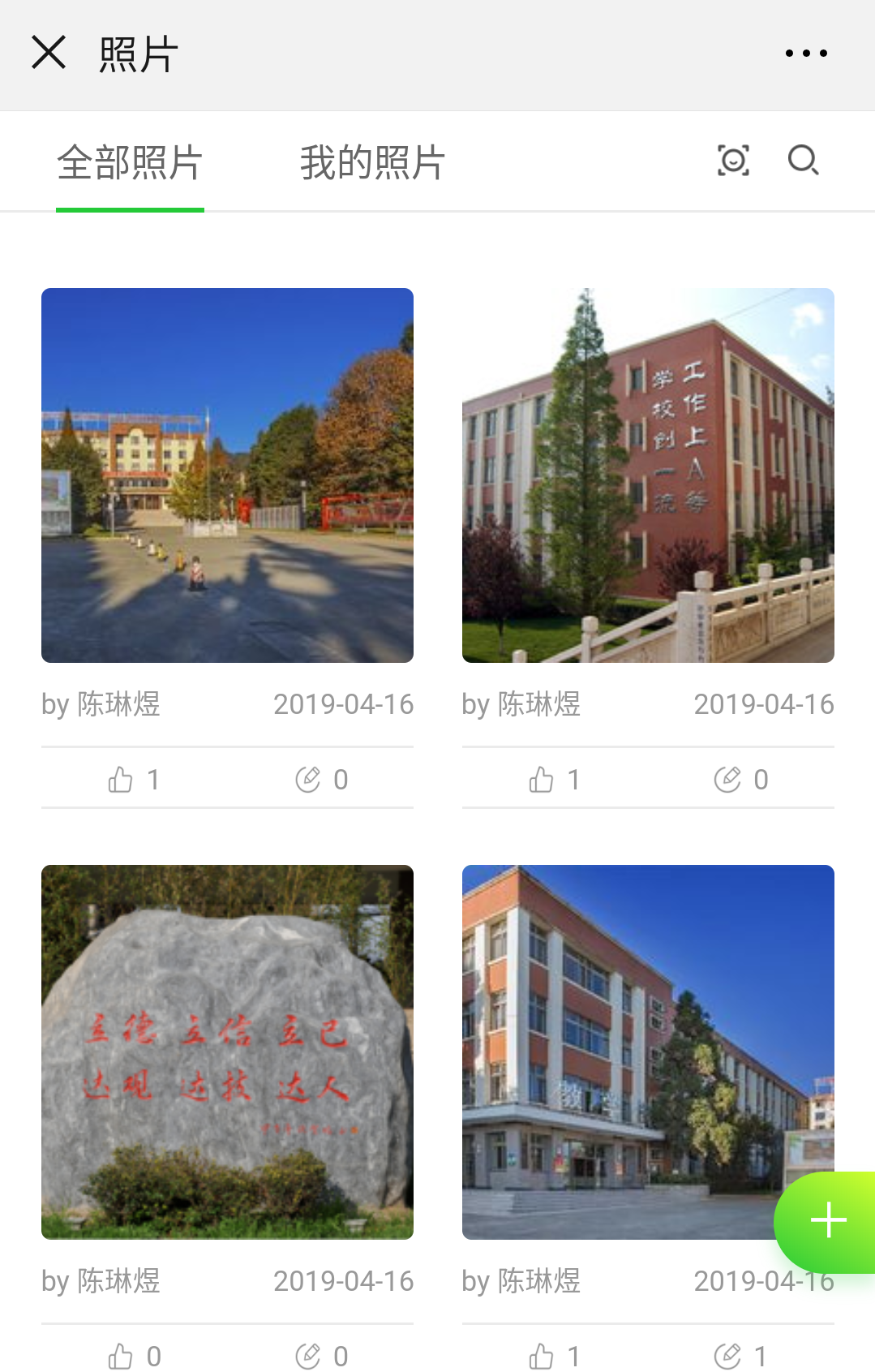Open the school gate plaza photo
Viewport: 875px width, 1372px height.
click(227, 475)
